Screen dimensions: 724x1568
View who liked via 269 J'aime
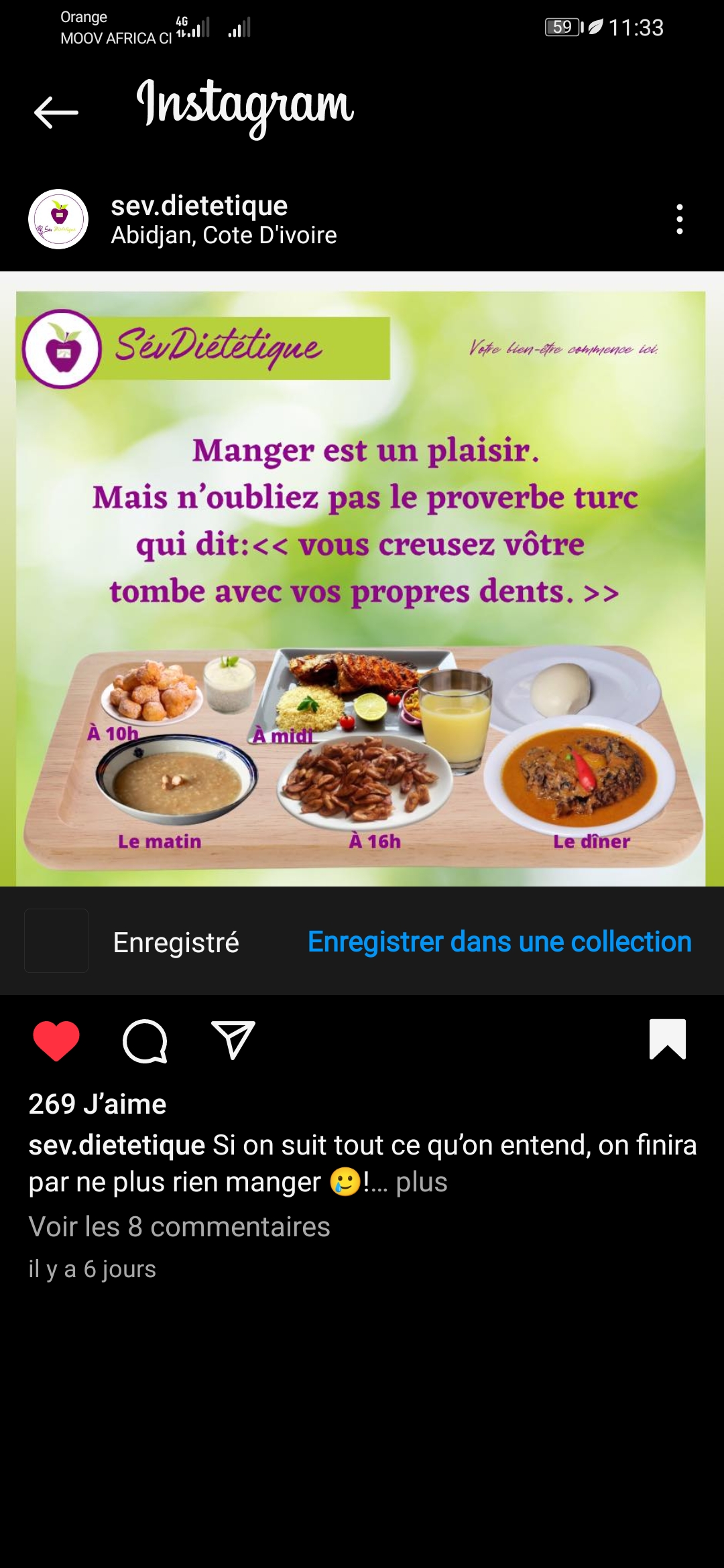(x=97, y=1104)
